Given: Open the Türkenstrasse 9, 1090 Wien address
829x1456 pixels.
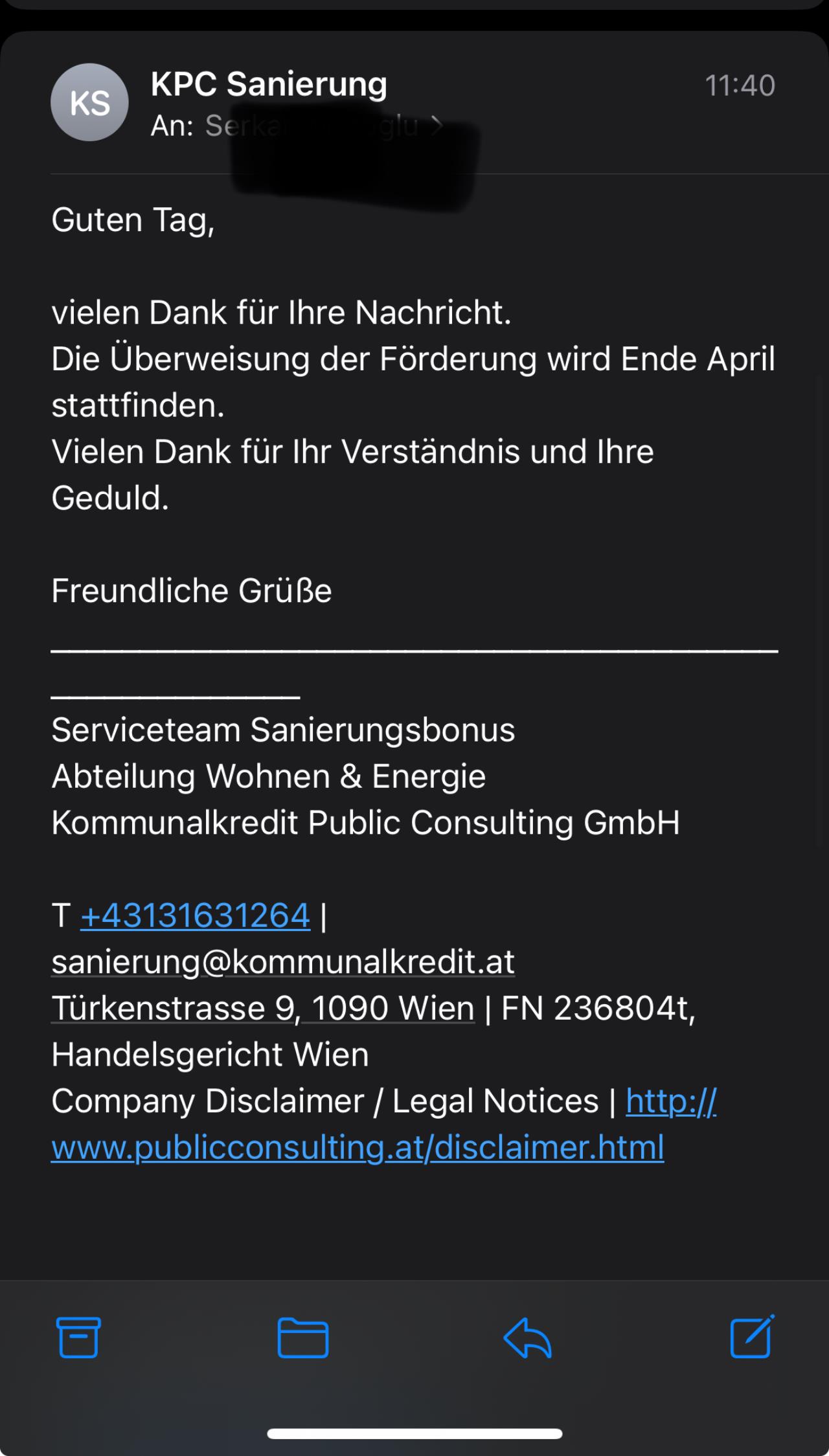Looking at the screenshot, I should coord(263,1008).
